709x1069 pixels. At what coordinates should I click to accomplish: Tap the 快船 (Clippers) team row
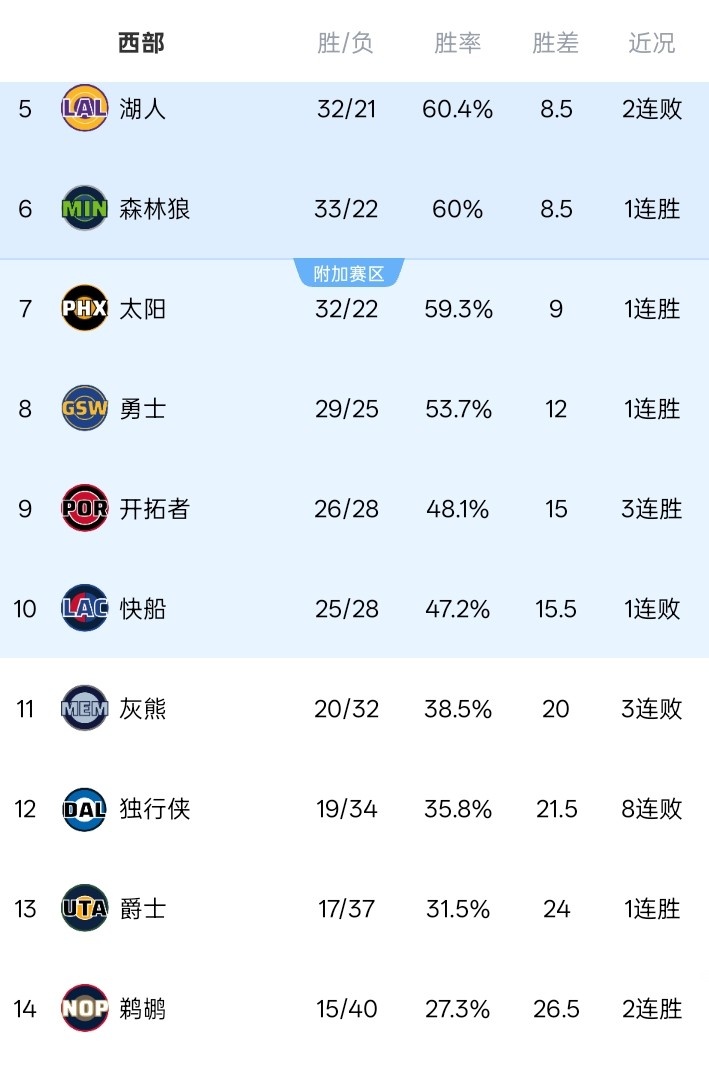click(x=142, y=609)
